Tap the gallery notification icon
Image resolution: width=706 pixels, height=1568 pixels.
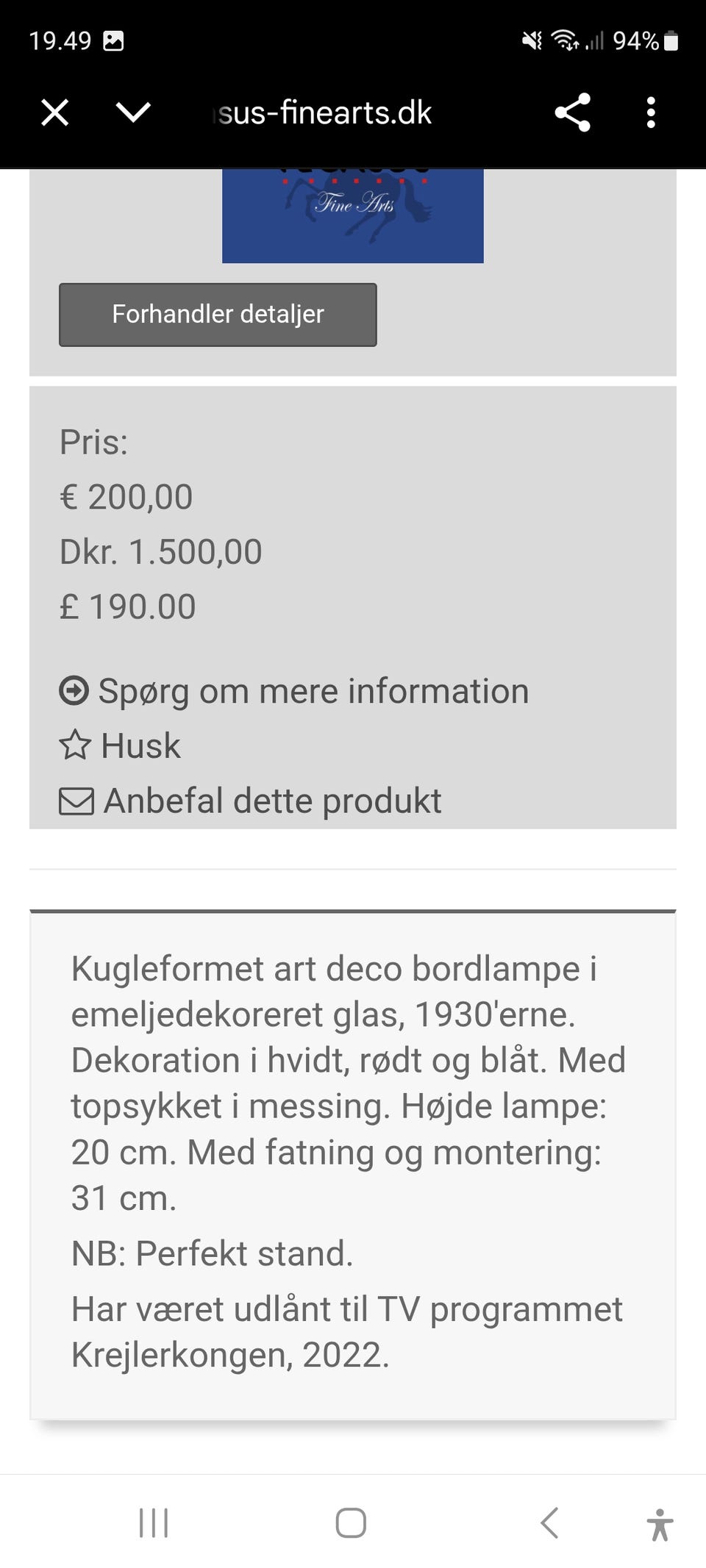[113, 40]
